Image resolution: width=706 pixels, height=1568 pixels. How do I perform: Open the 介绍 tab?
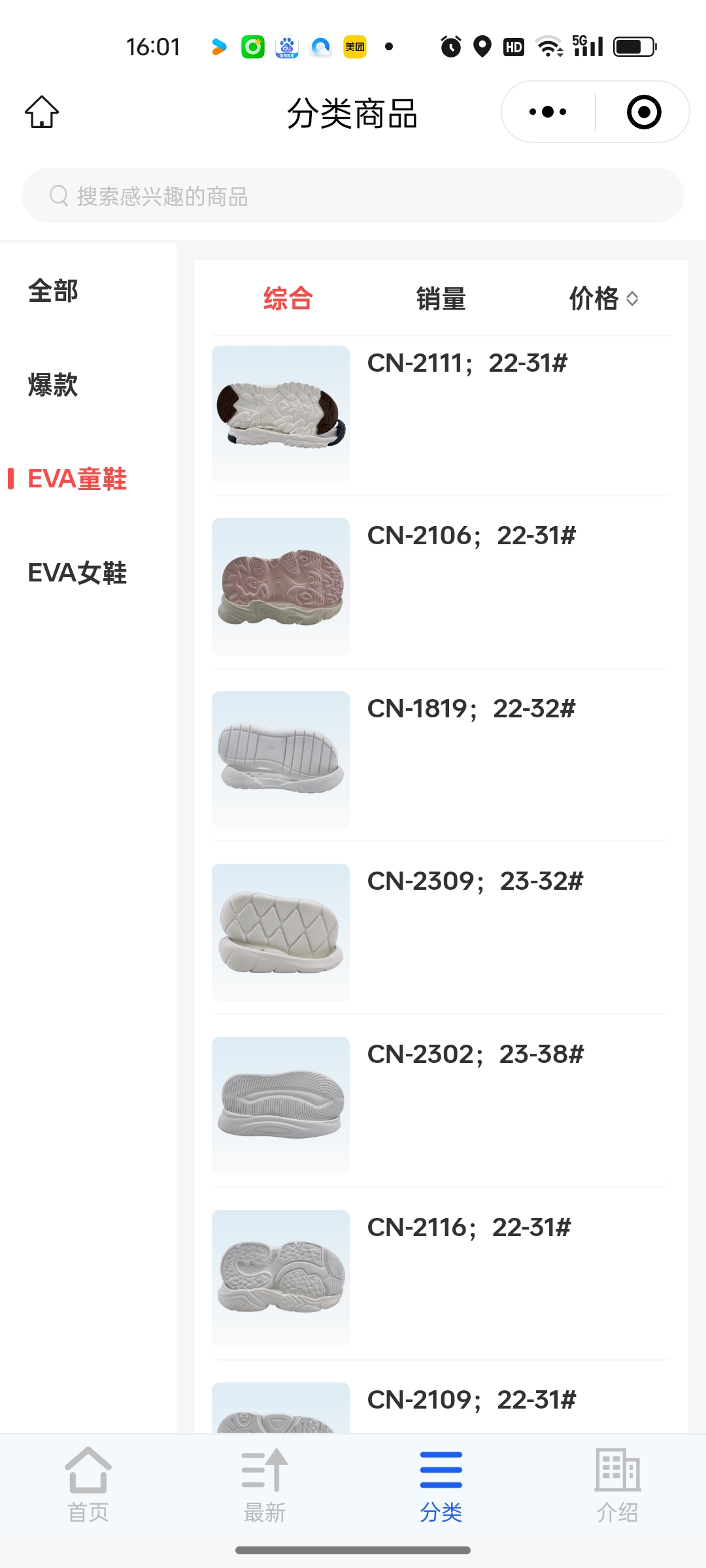pos(618,1484)
